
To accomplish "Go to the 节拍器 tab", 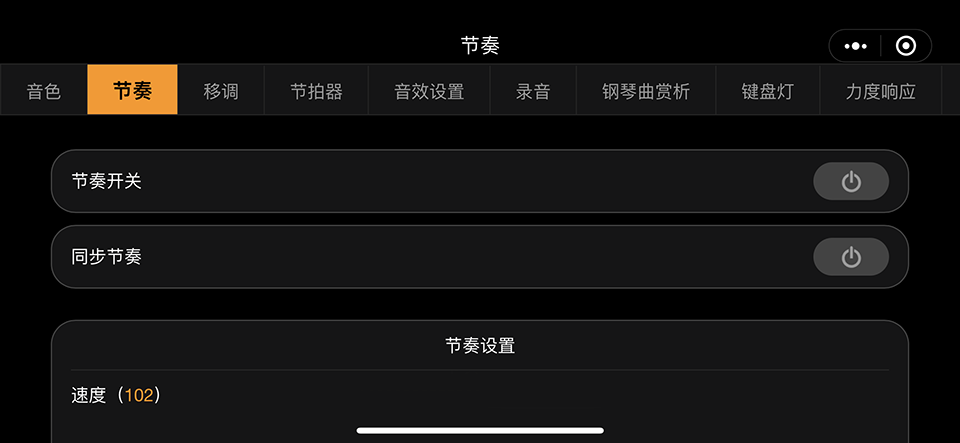I will pos(316,91).
